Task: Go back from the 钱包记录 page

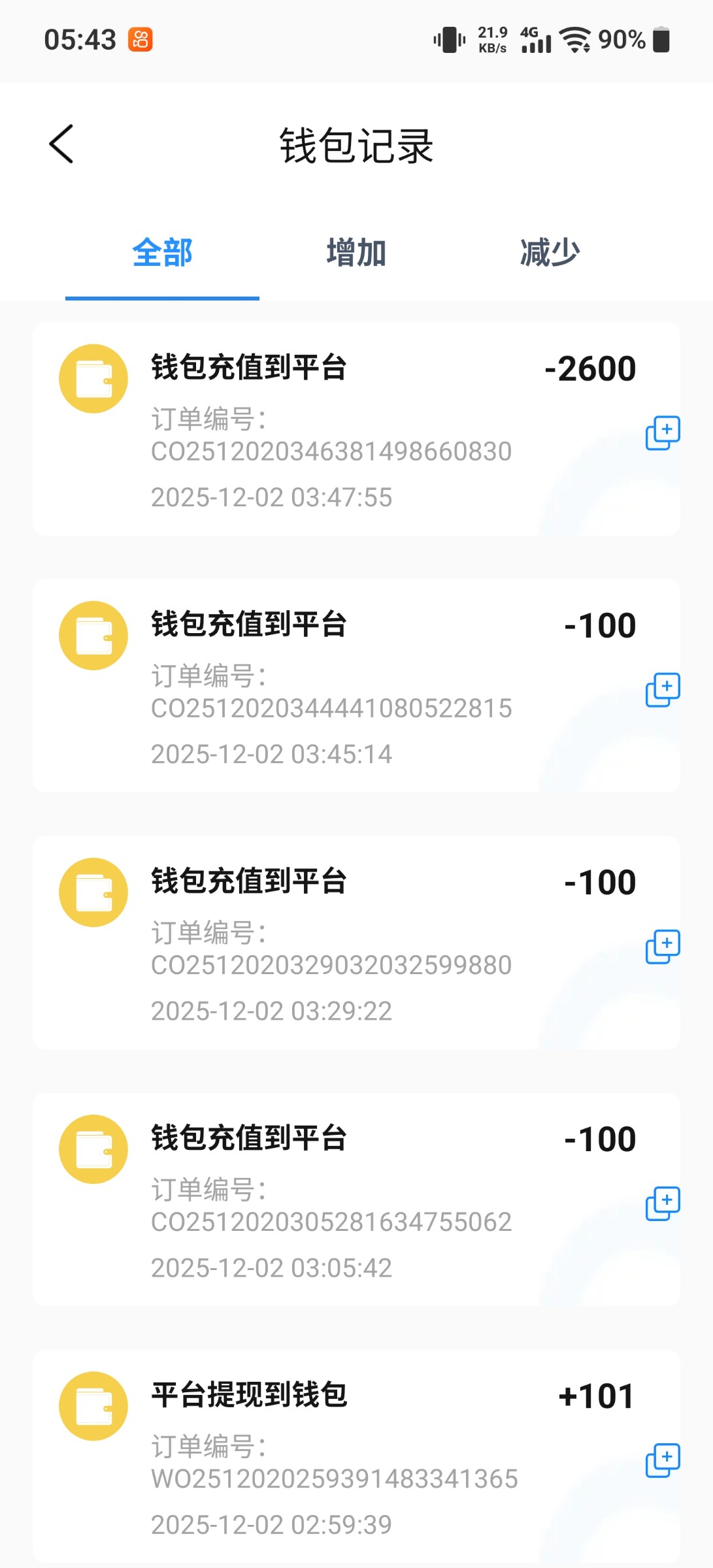Action: pyautogui.click(x=61, y=144)
